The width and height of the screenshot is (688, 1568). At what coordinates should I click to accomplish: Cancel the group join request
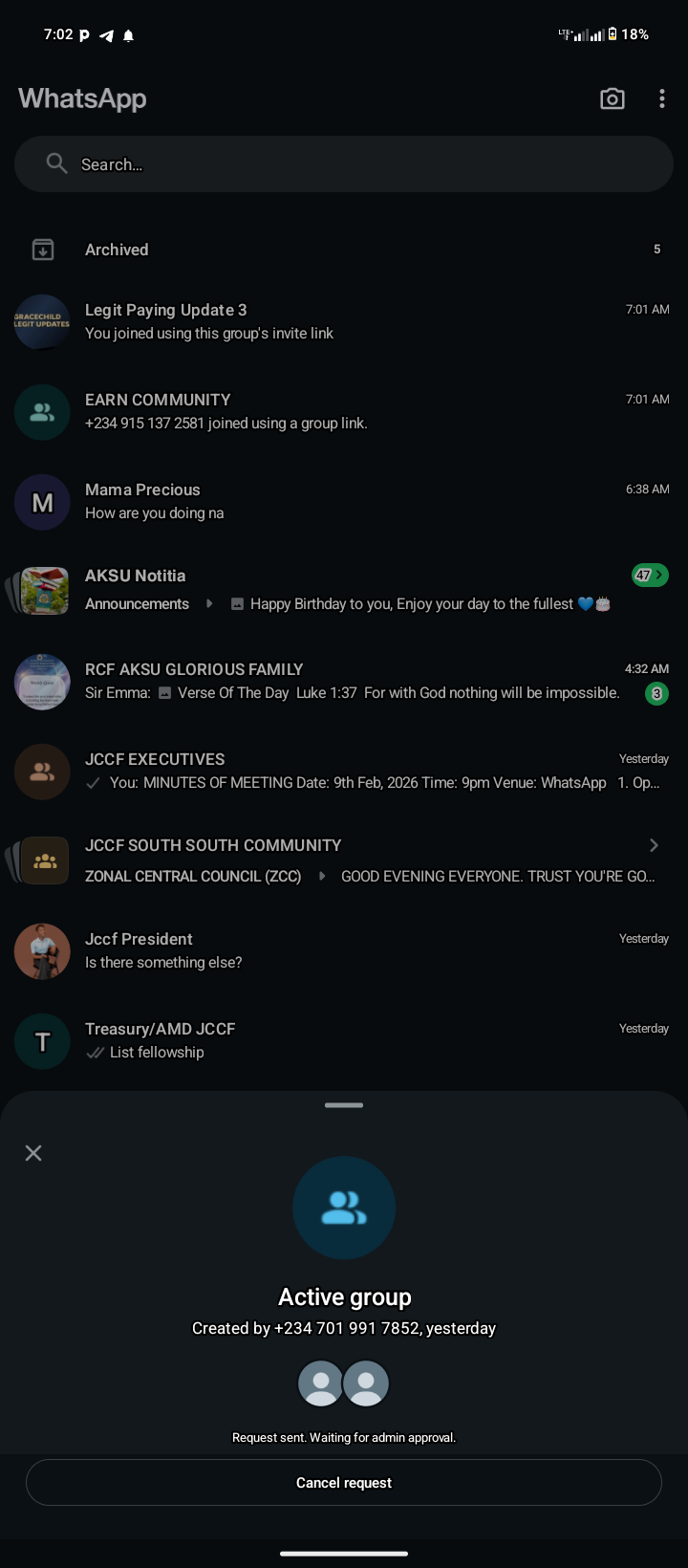[344, 1483]
